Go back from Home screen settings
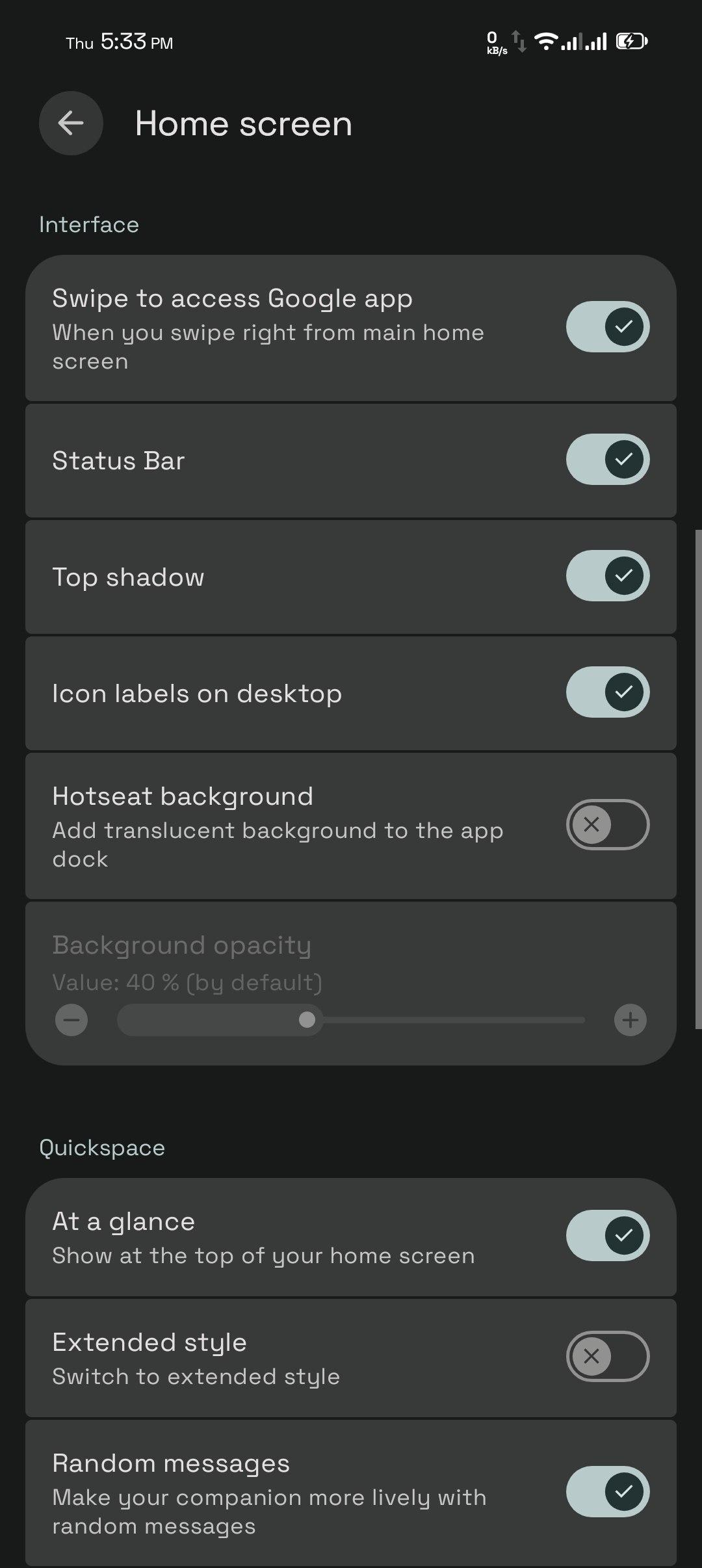 pos(71,123)
